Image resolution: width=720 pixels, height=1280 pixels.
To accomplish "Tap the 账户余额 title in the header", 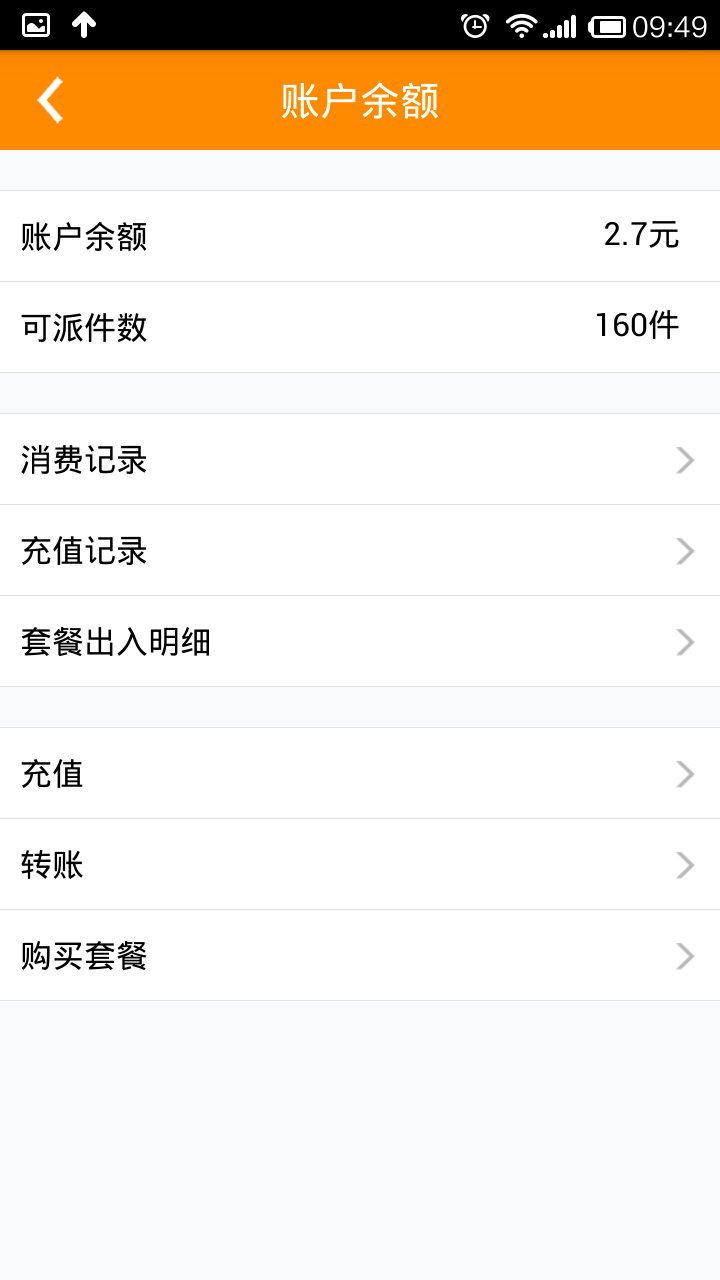I will coord(360,99).
